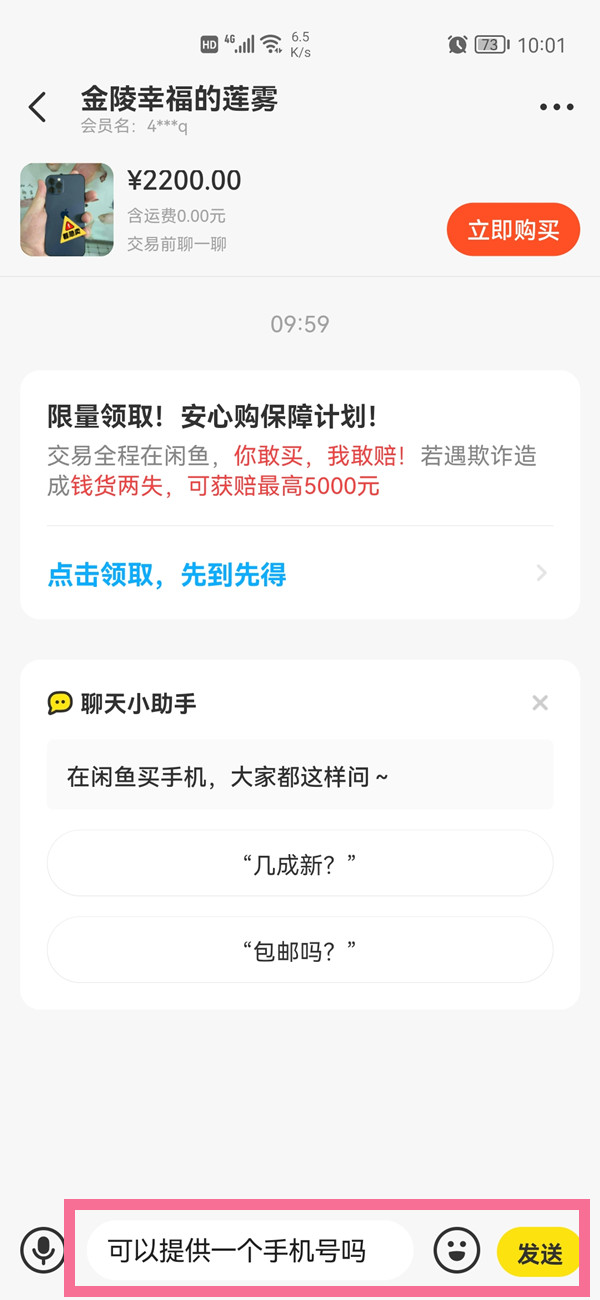Go back from the chat
The height and width of the screenshot is (1300, 600).
(38, 107)
